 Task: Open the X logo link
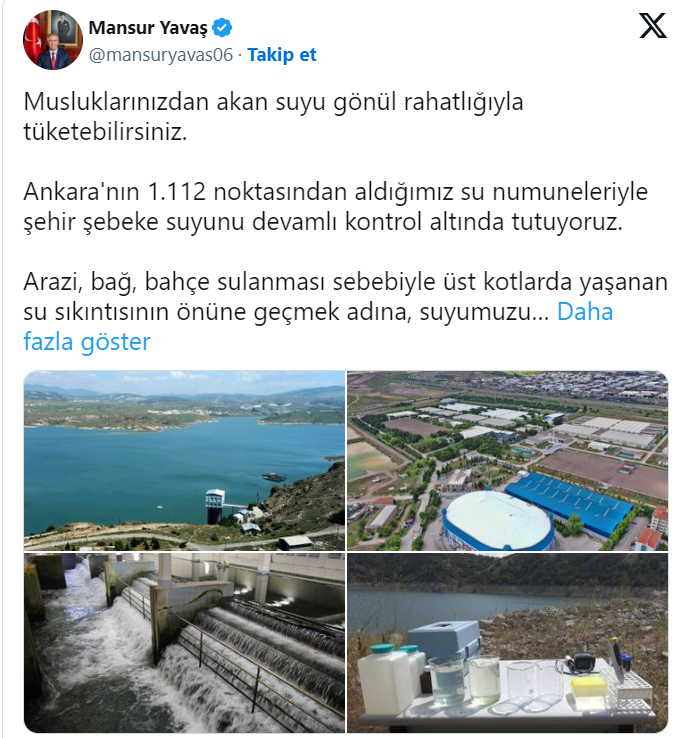(652, 27)
